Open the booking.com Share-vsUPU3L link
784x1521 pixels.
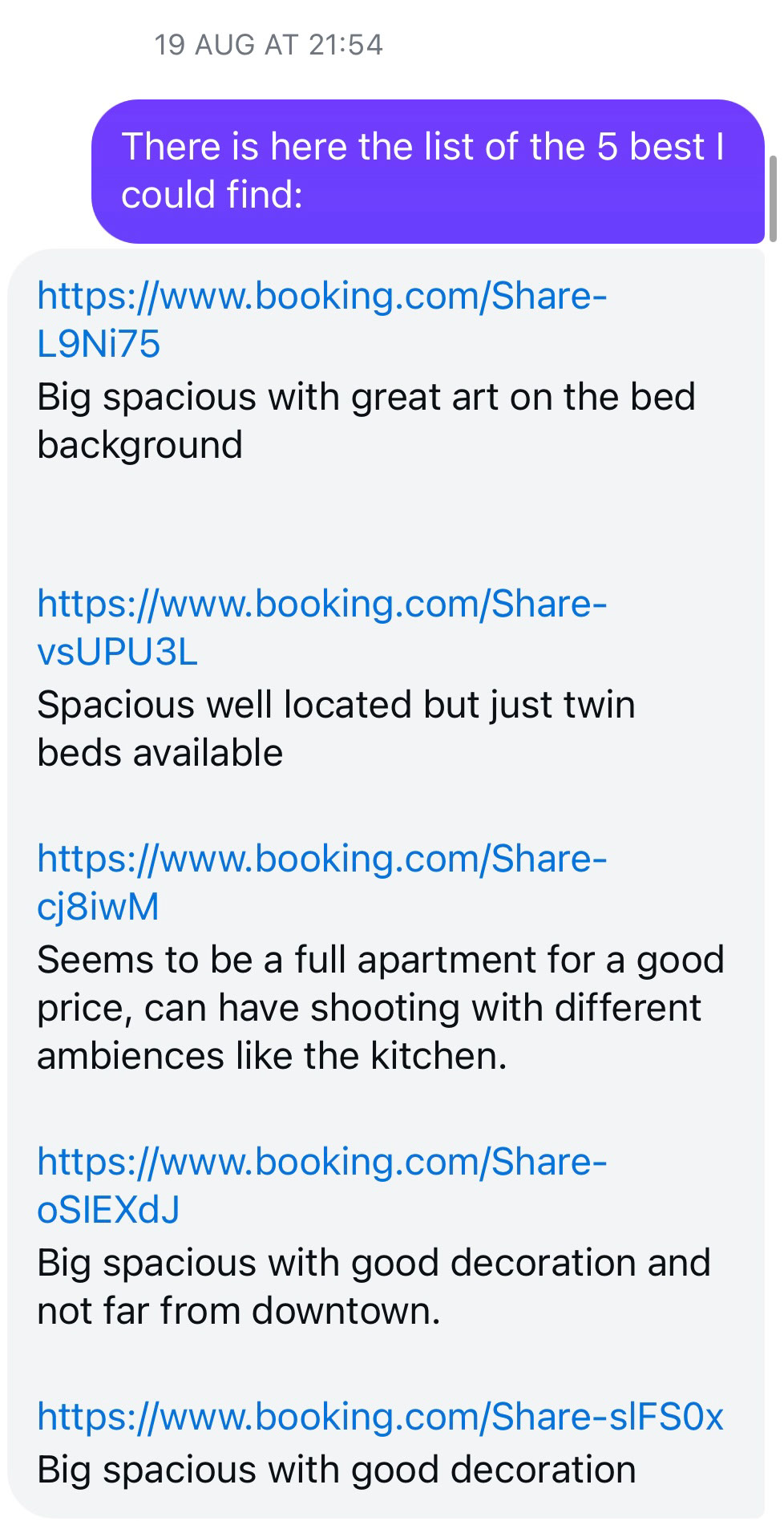click(x=321, y=628)
